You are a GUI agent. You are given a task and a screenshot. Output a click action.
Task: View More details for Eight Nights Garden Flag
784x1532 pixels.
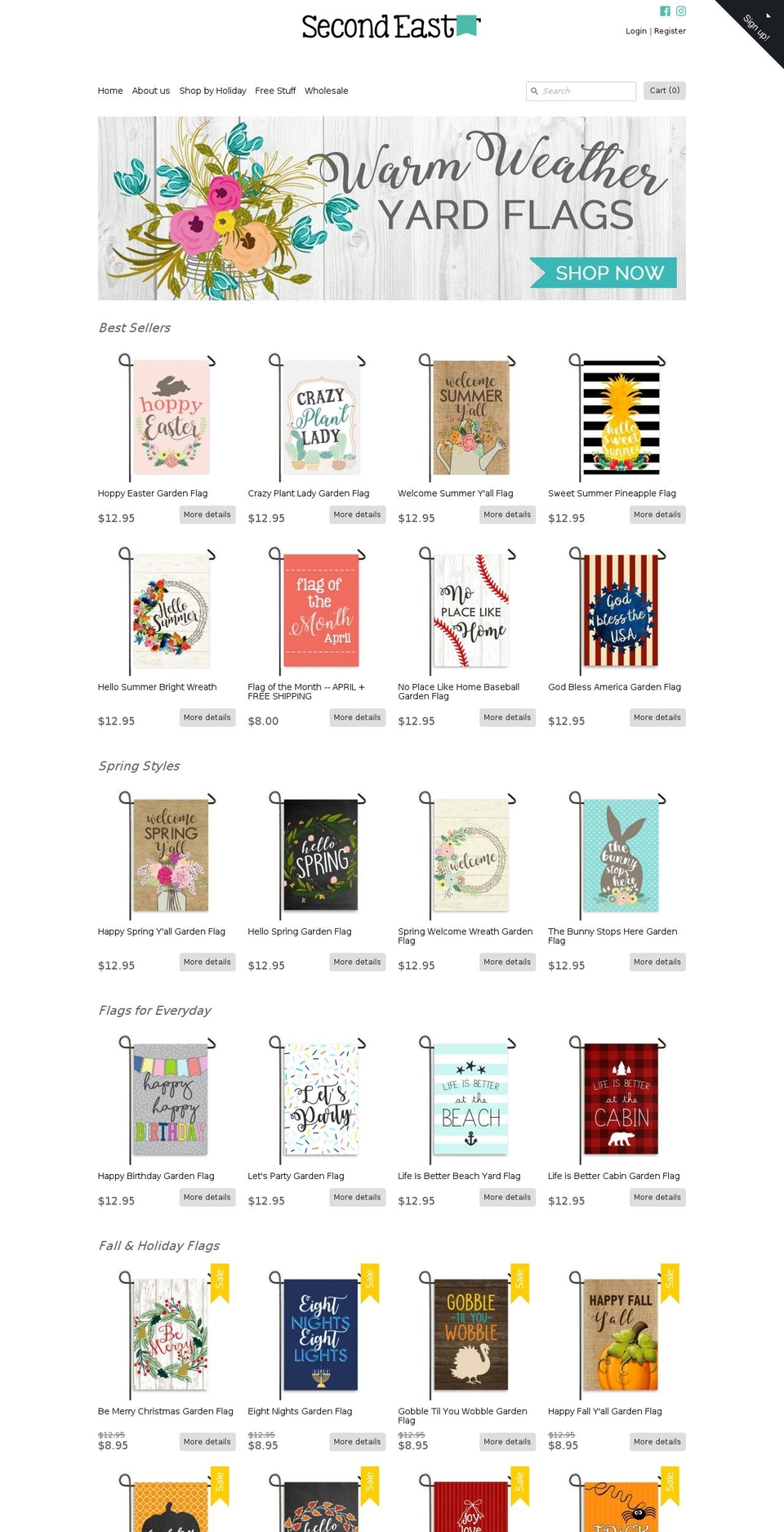357,1441
